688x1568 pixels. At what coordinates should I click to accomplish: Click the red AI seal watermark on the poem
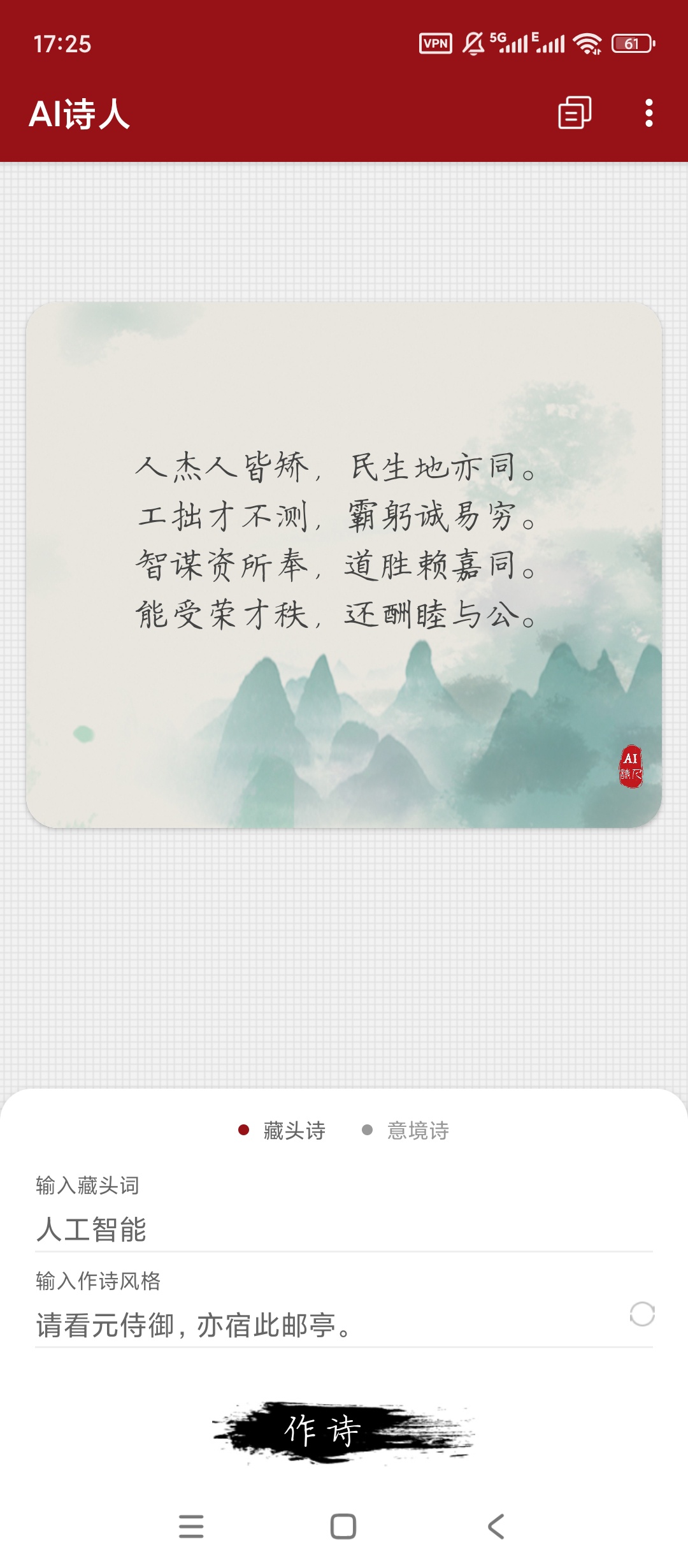click(632, 771)
